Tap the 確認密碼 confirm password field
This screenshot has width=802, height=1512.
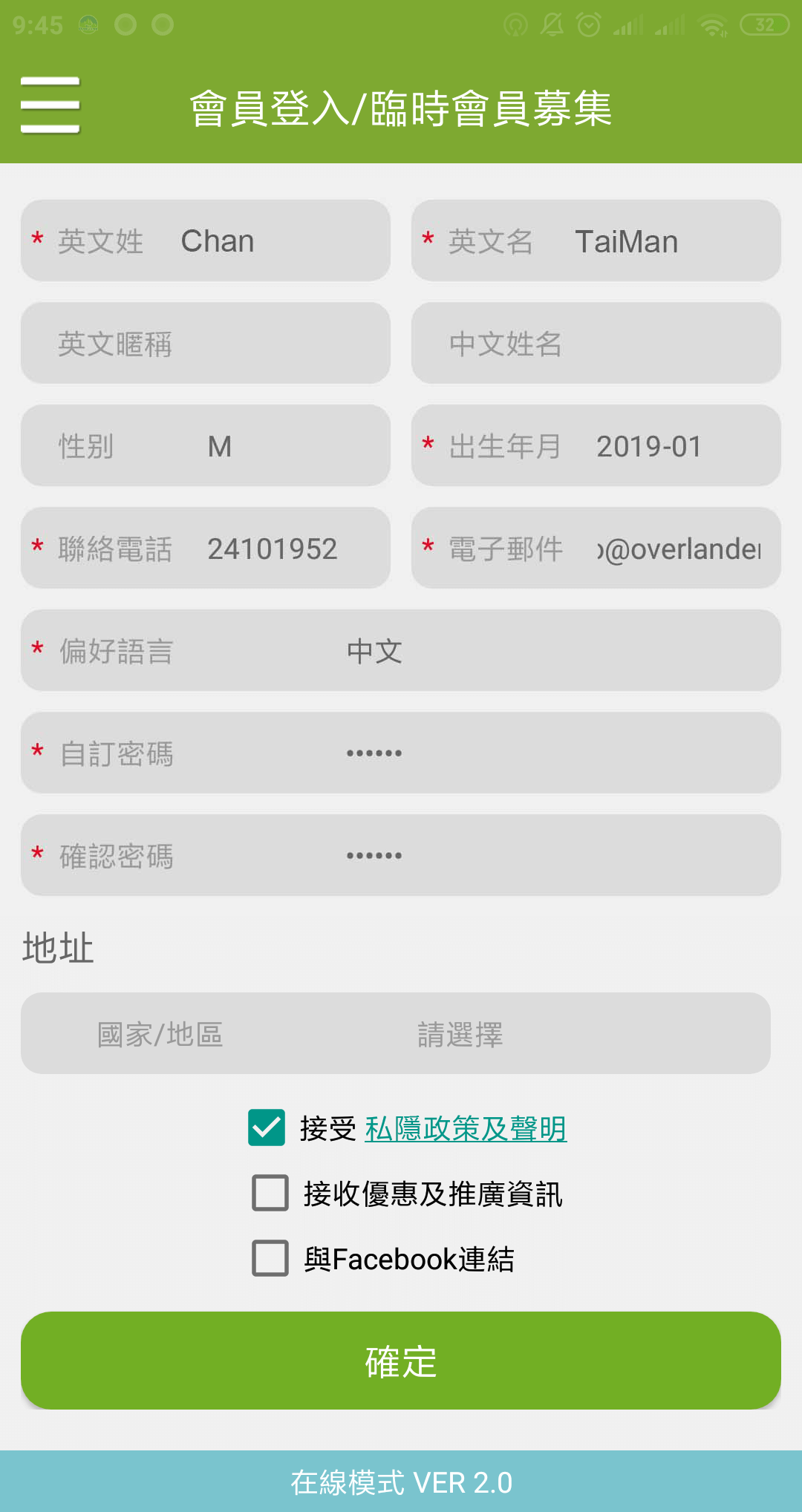click(401, 855)
